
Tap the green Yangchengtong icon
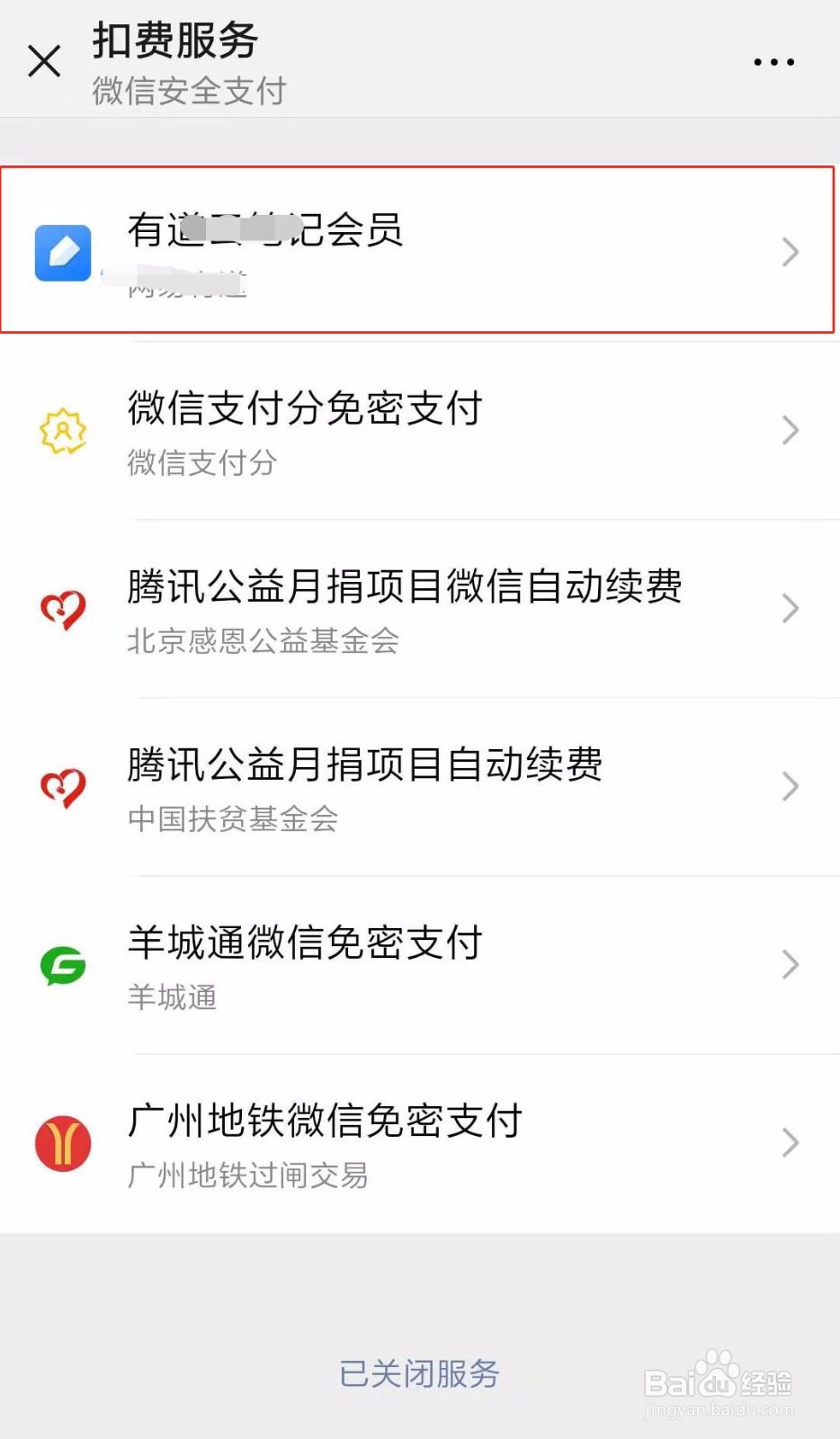(62, 964)
